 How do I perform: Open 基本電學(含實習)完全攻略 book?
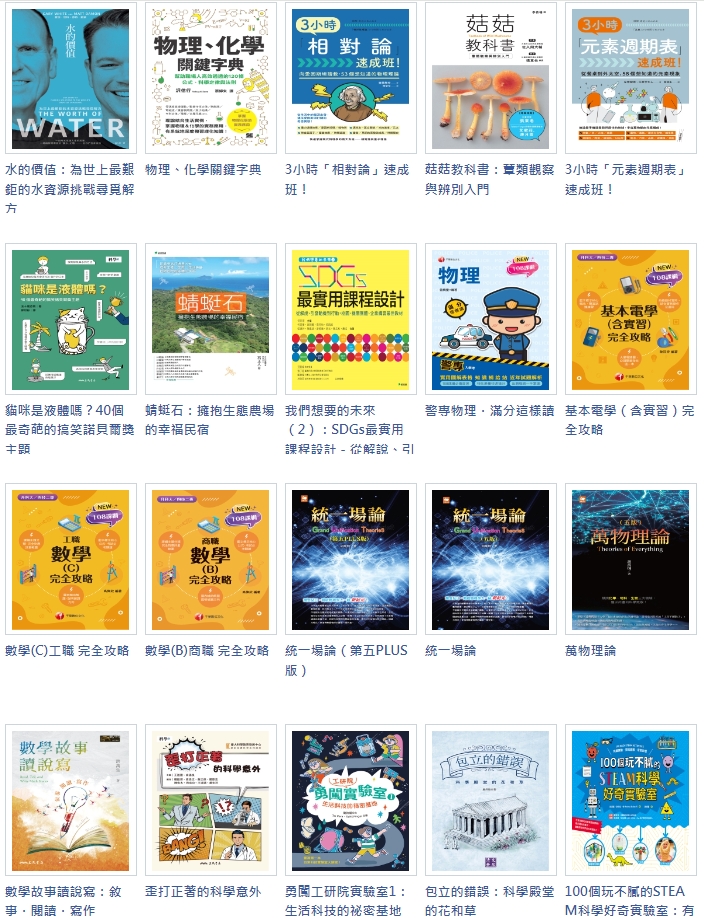coord(630,320)
